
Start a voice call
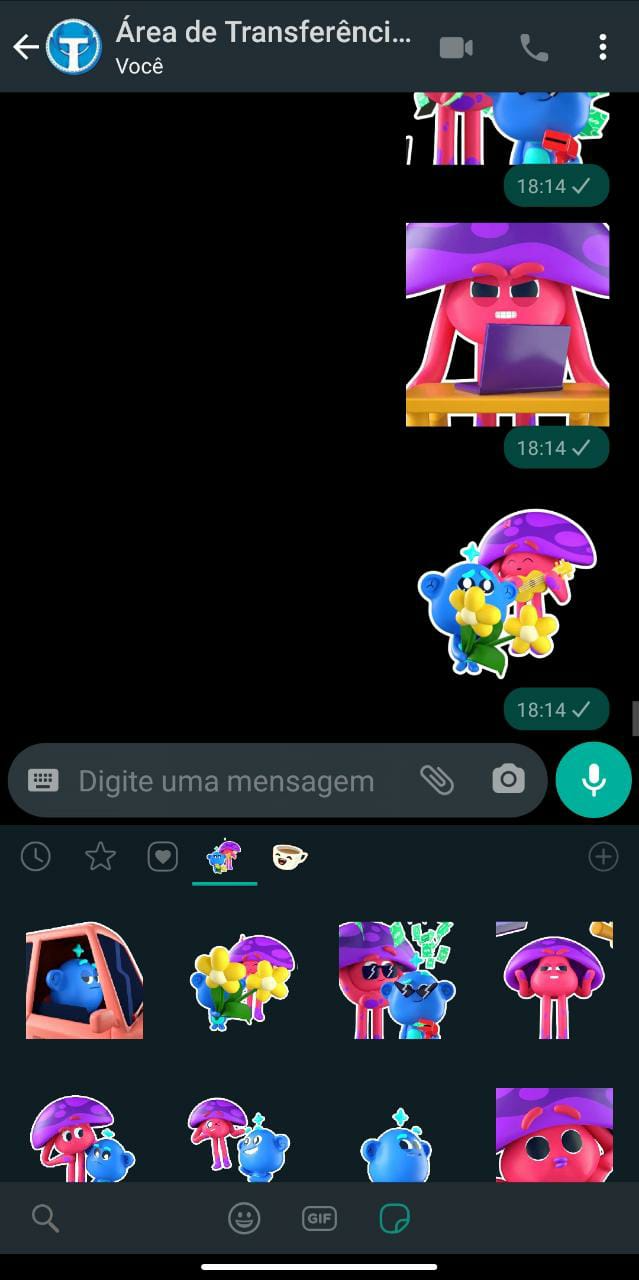pyautogui.click(x=533, y=47)
